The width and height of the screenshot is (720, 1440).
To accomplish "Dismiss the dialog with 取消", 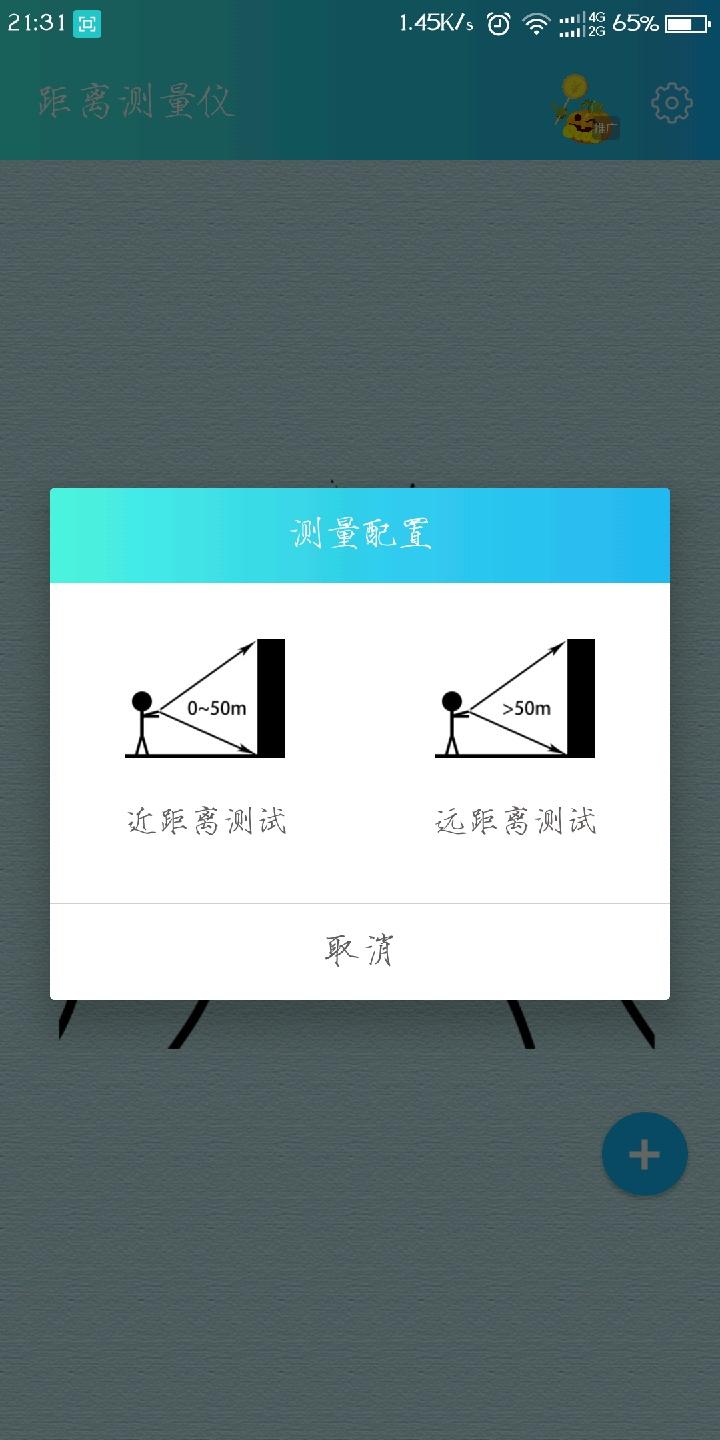I will coord(360,951).
